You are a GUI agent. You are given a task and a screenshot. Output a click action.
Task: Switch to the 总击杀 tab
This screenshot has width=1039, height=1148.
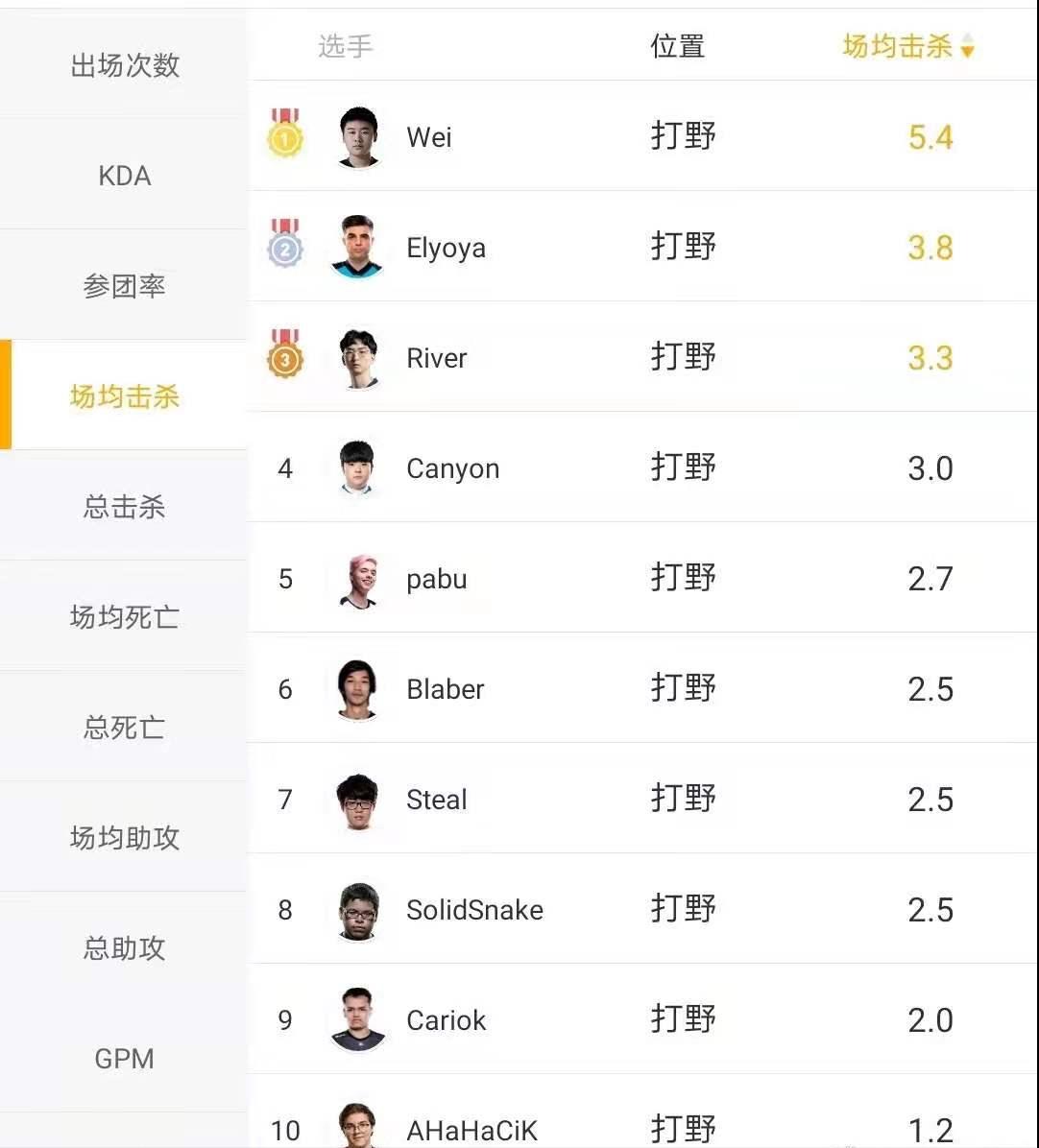pos(125,507)
